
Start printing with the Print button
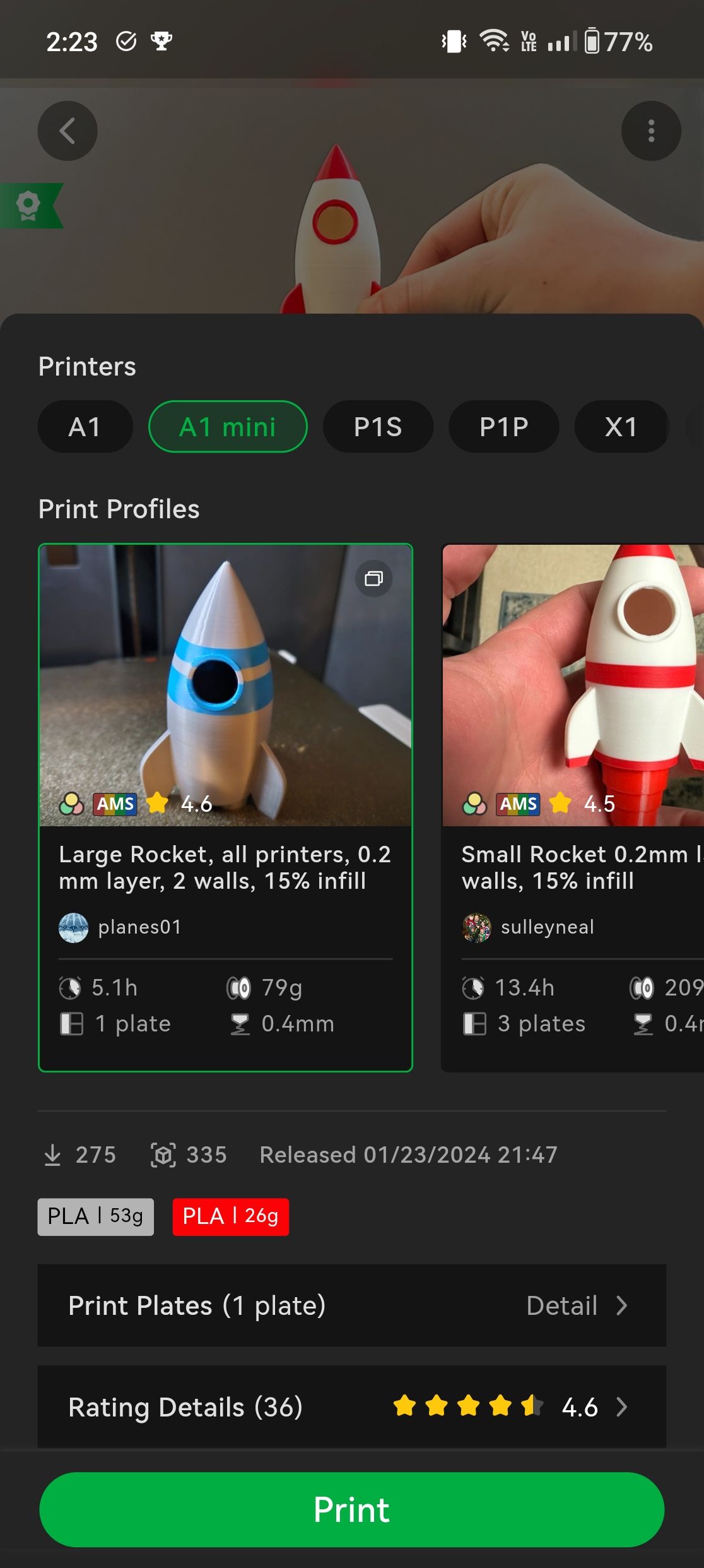tap(351, 1509)
